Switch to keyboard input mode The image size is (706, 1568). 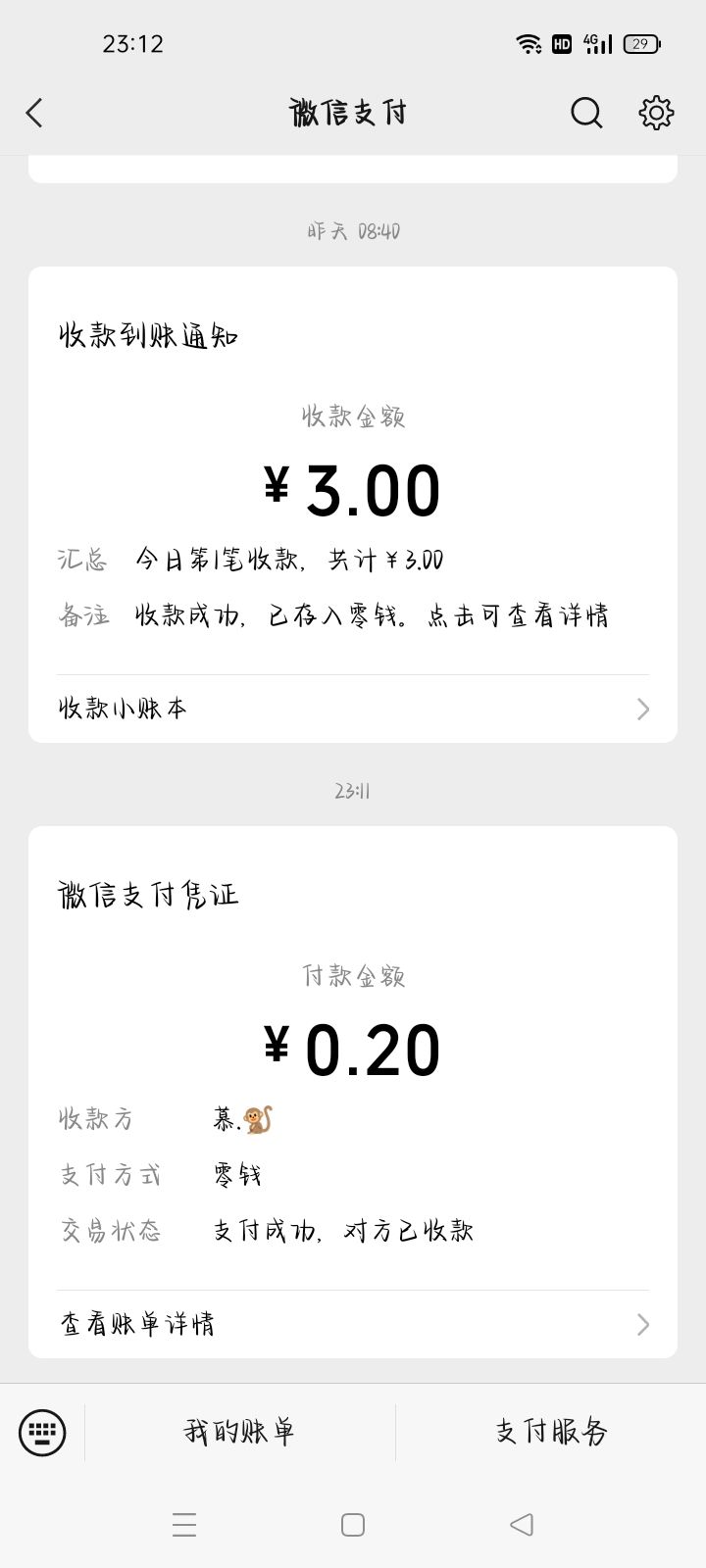pos(42,1432)
